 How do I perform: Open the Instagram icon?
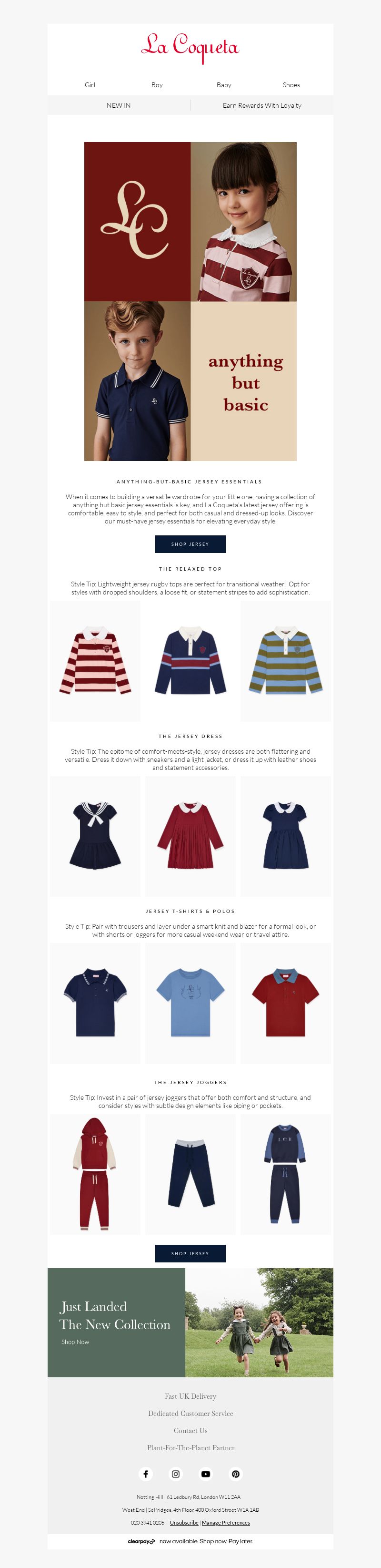176,1474
